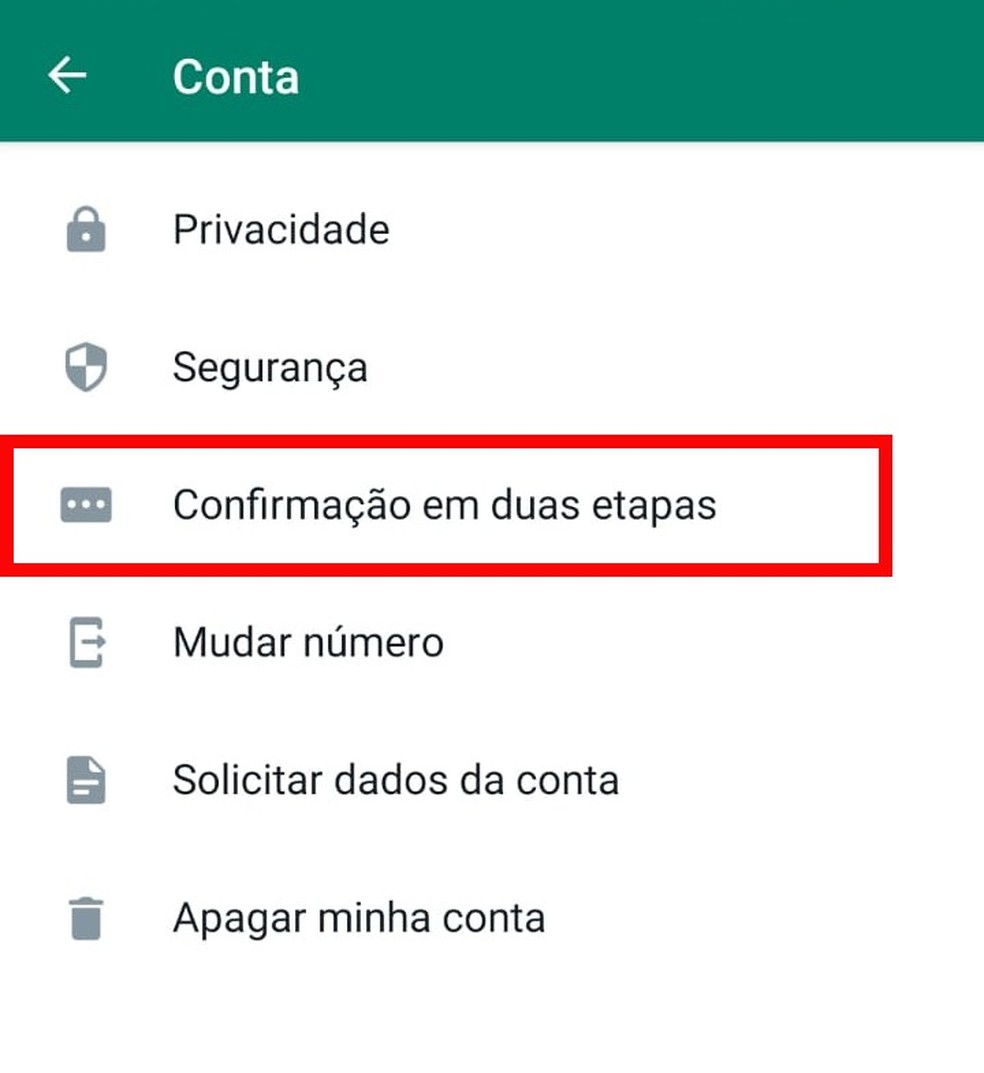Open the Privacidade menu entry

(x=281, y=230)
